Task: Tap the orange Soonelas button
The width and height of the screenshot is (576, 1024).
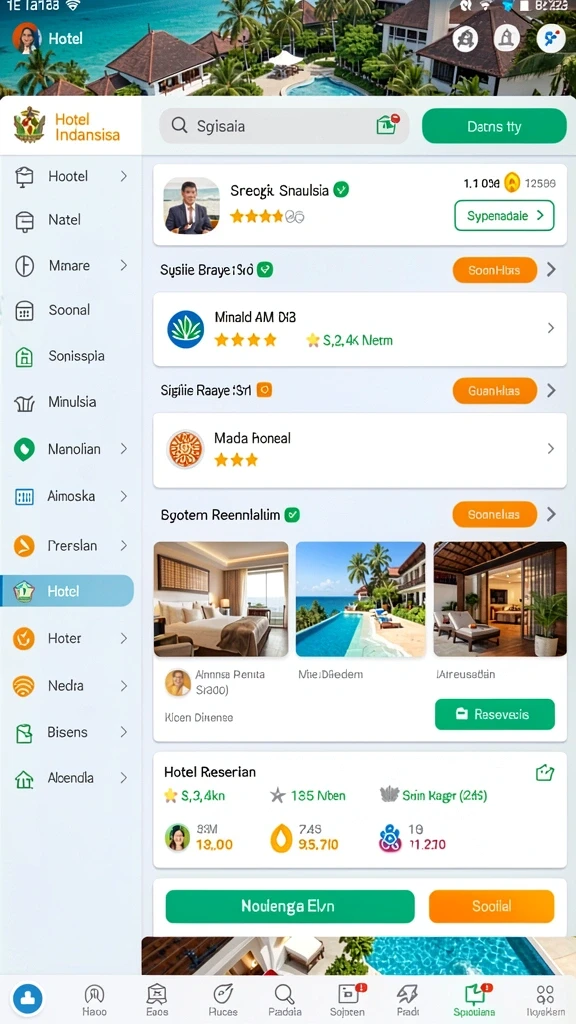Action: pyautogui.click(x=494, y=515)
